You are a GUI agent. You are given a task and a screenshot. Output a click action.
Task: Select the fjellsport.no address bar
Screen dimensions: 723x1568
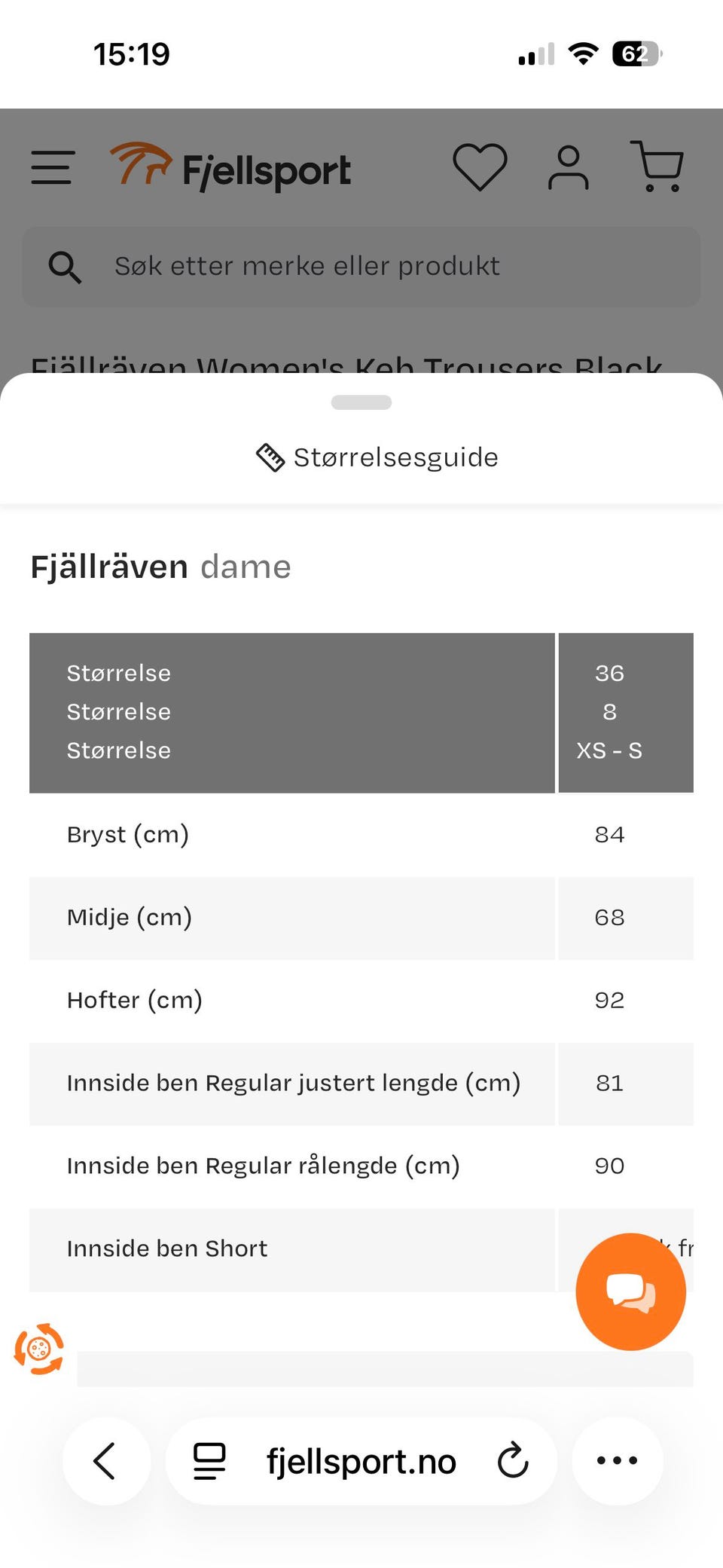click(x=360, y=1460)
